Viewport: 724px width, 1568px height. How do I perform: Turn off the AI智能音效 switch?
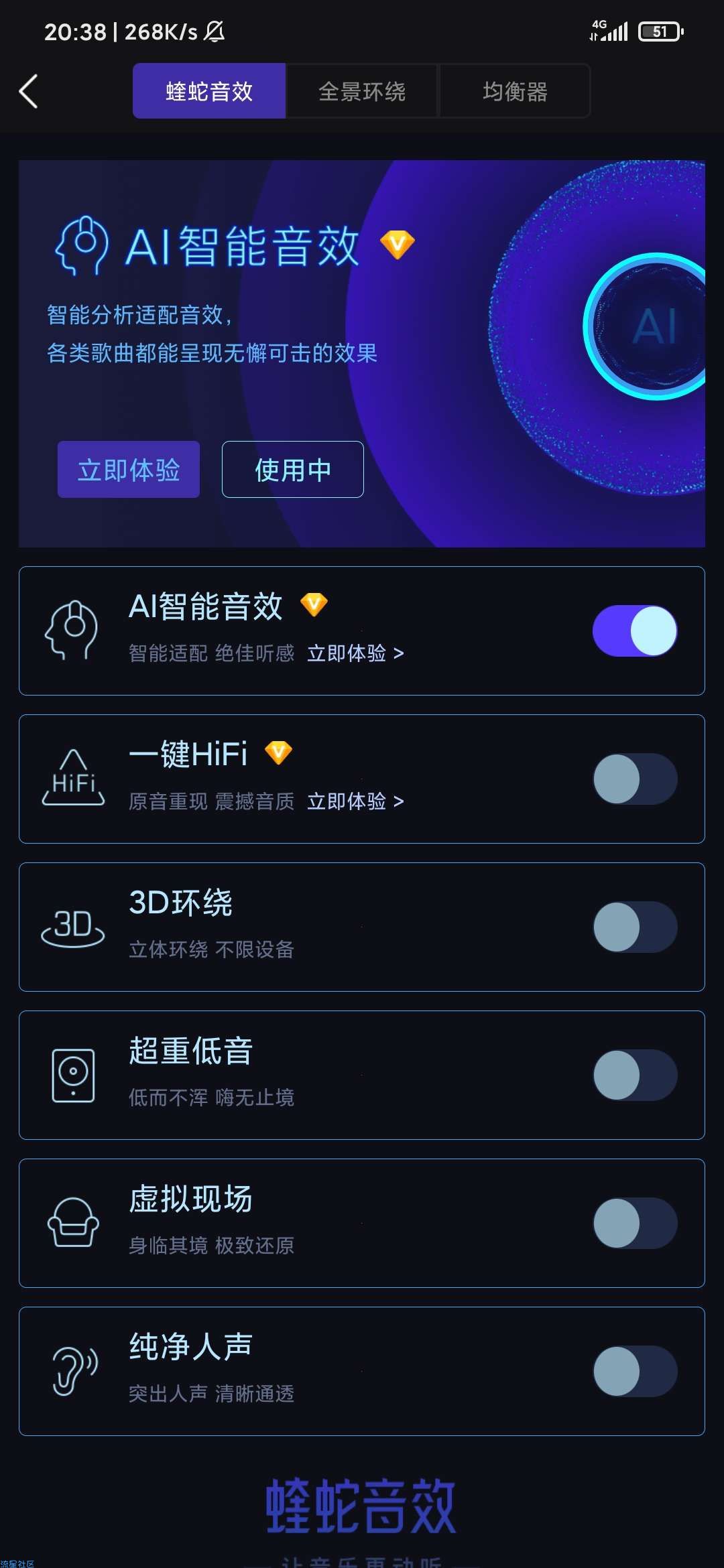pos(635,631)
